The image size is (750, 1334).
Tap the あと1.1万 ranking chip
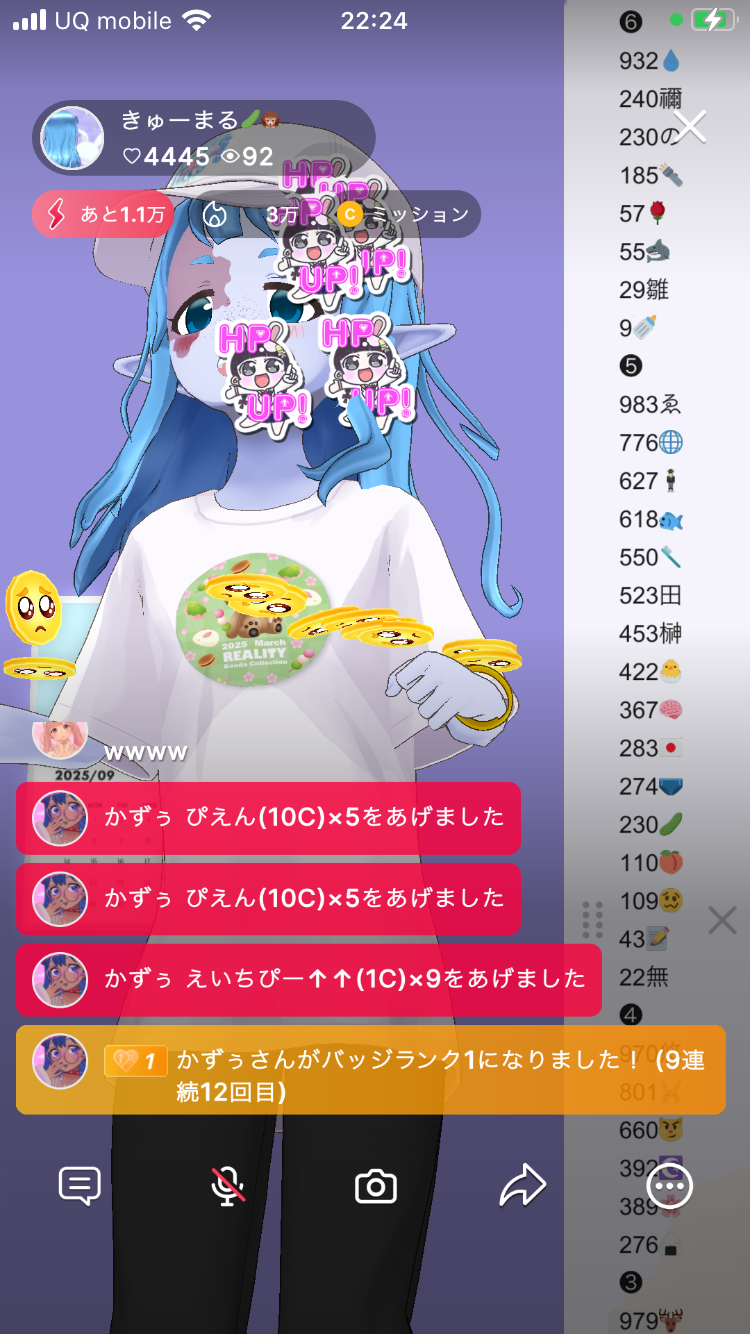pyautogui.click(x=103, y=214)
